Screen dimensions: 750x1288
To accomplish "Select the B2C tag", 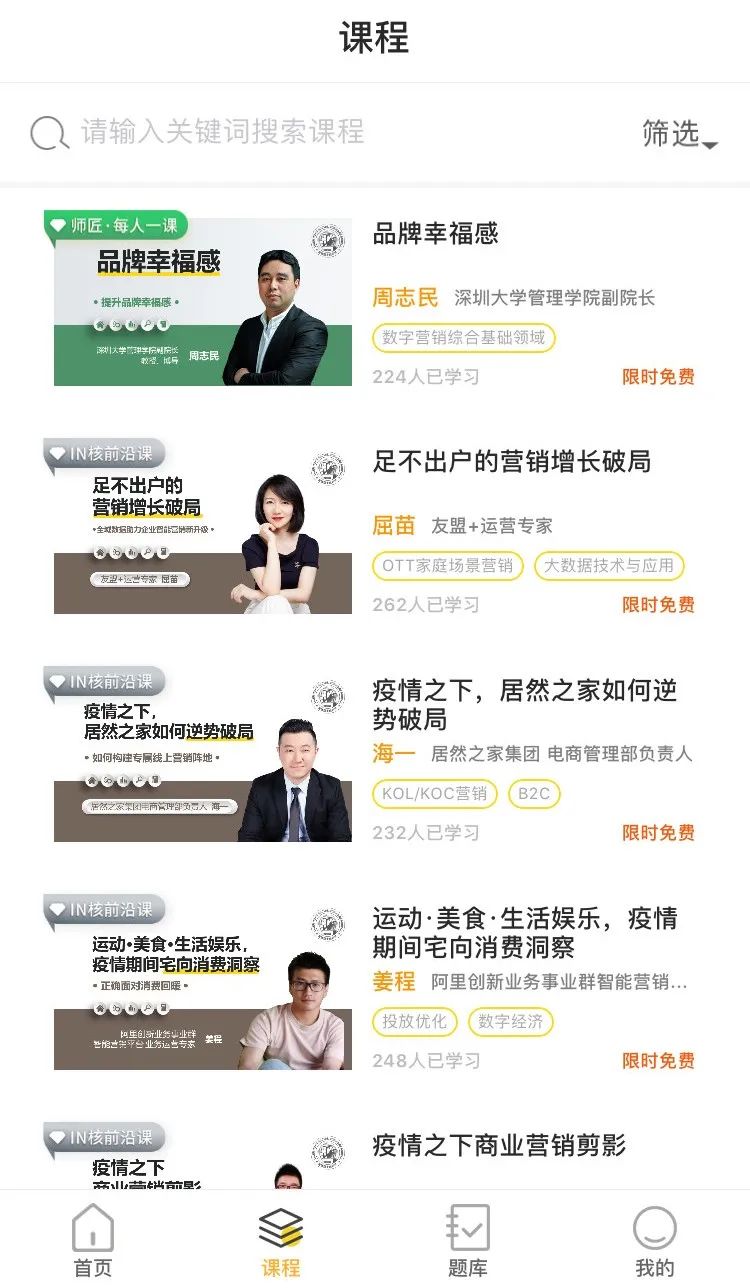I will (x=534, y=794).
